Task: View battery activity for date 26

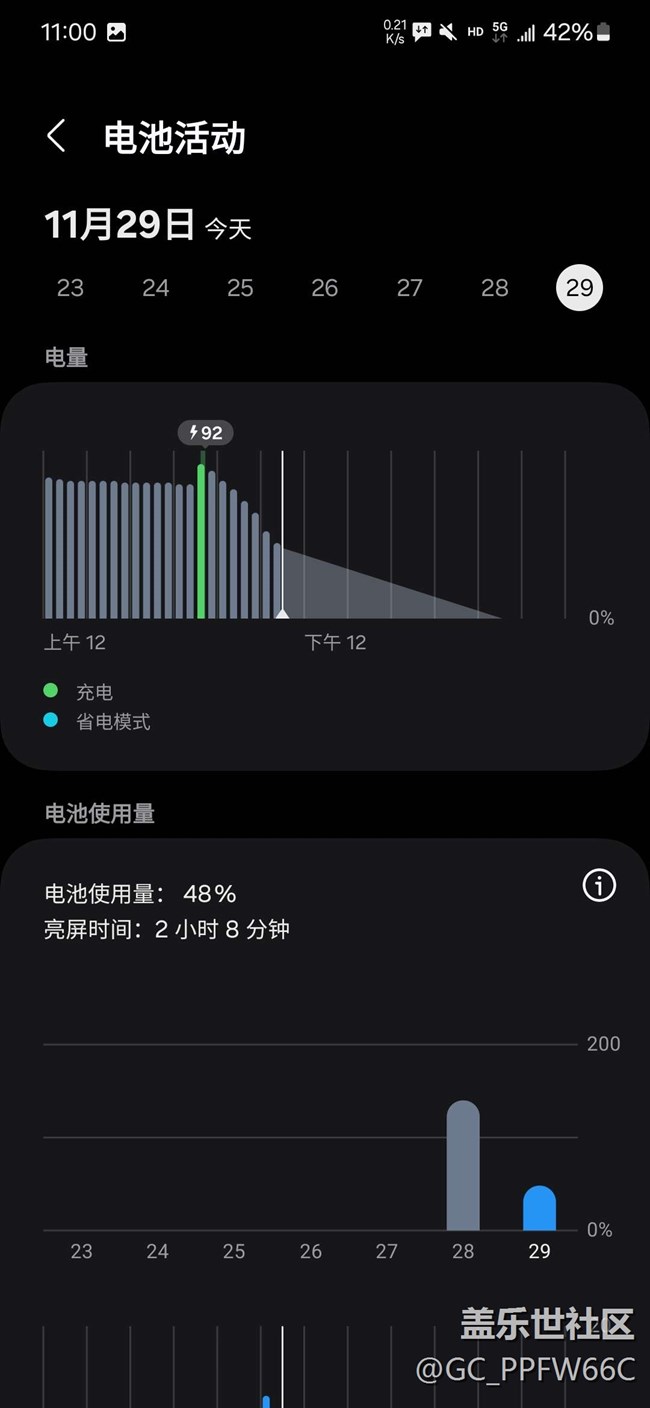Action: click(325, 288)
